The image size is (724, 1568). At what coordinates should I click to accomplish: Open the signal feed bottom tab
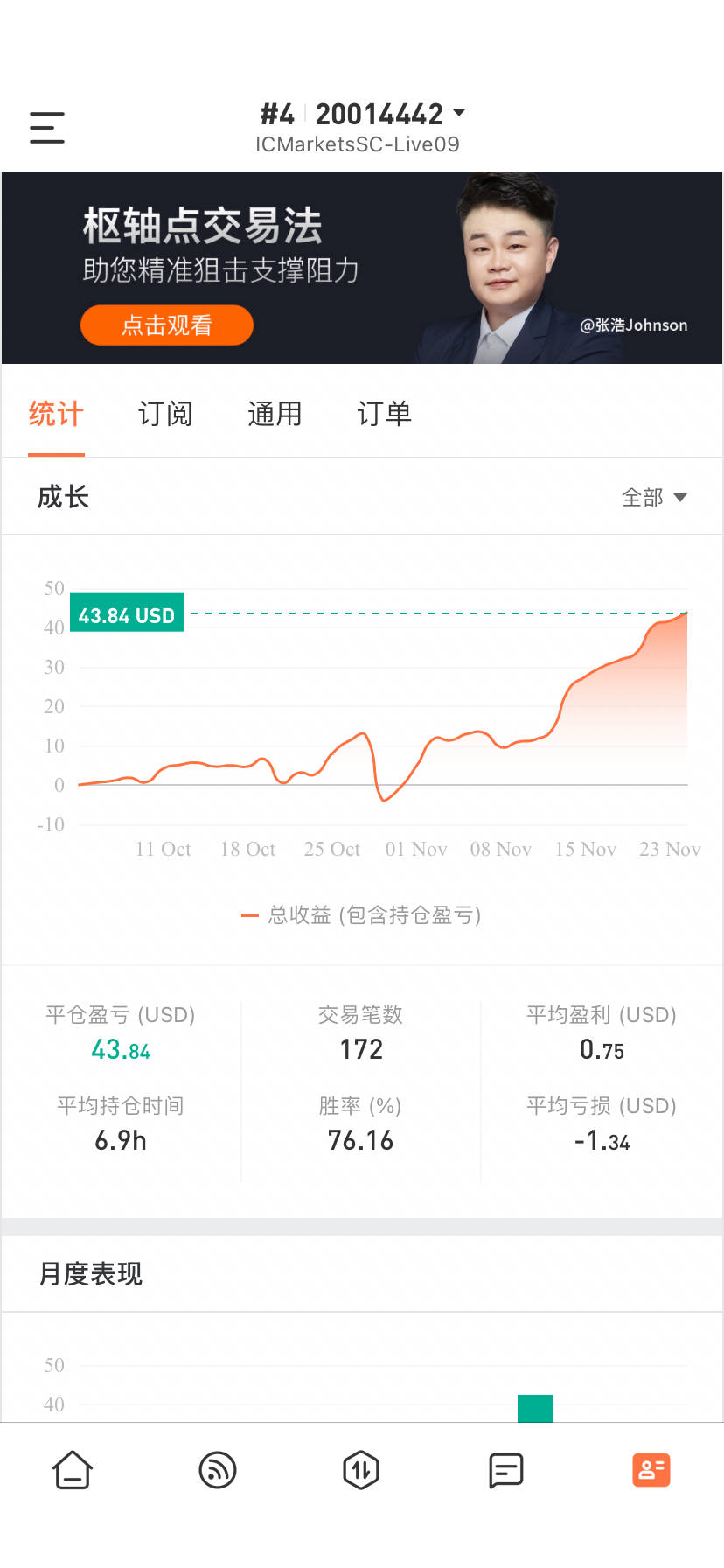[x=218, y=1470]
